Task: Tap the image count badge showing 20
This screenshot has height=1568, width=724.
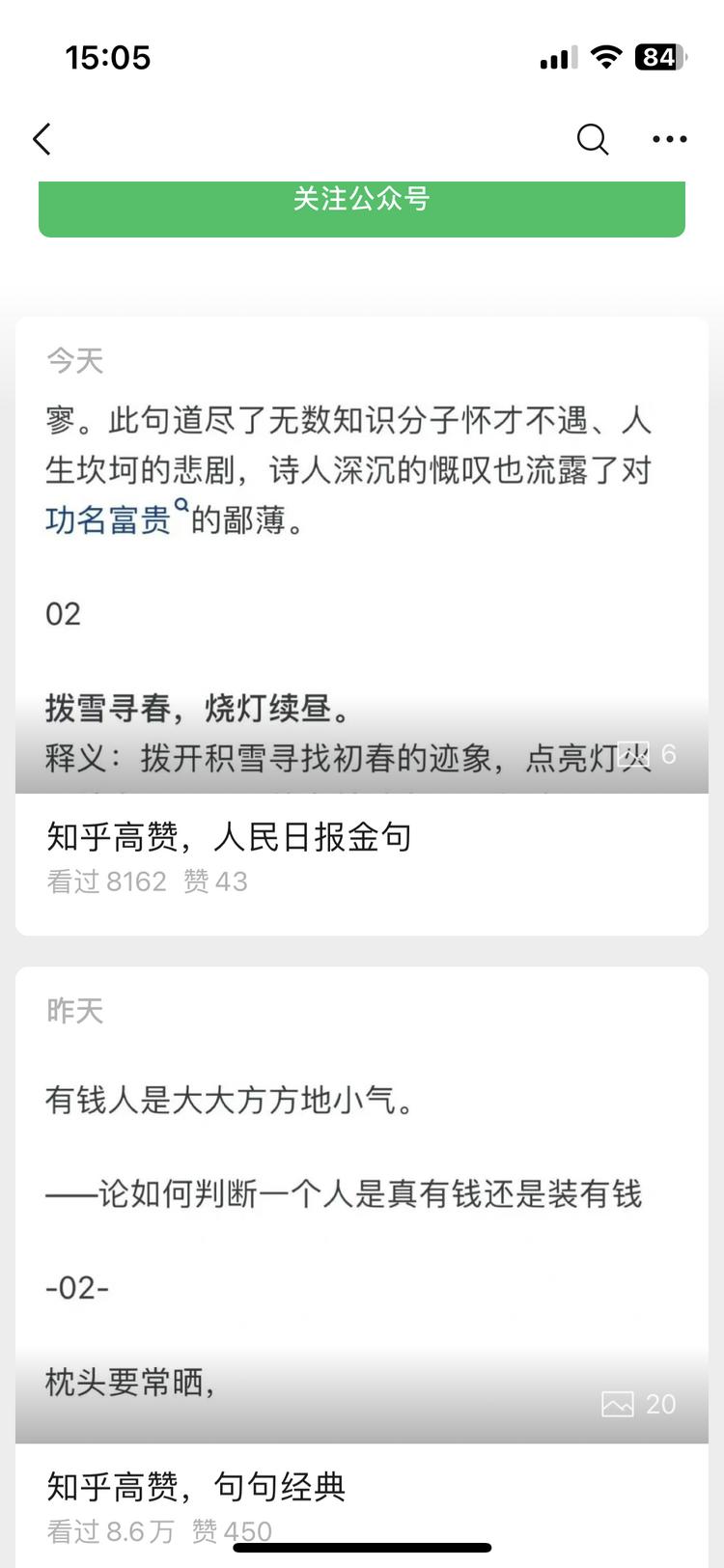Action: tap(637, 1404)
